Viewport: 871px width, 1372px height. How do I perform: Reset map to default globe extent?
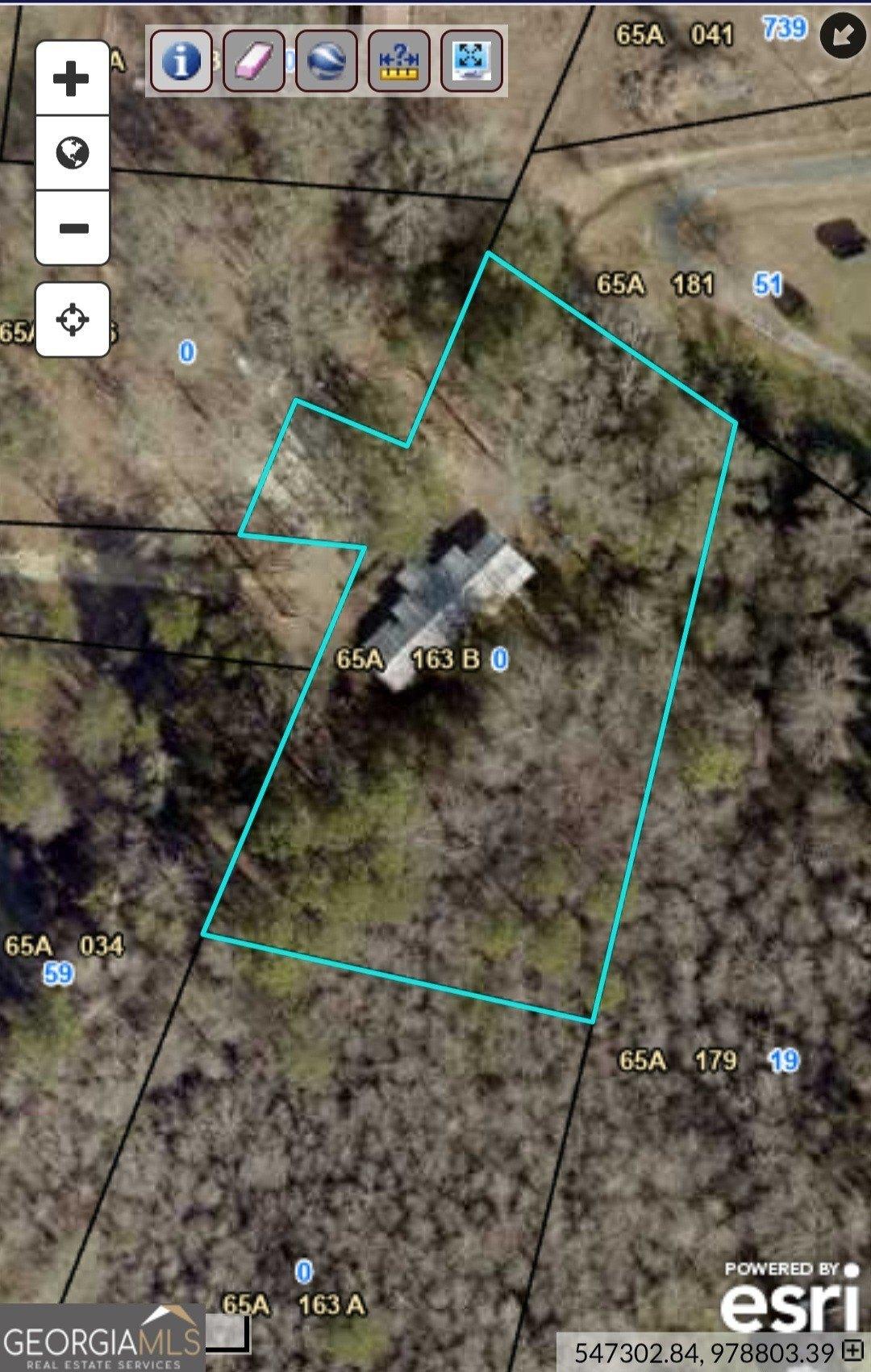[73, 153]
